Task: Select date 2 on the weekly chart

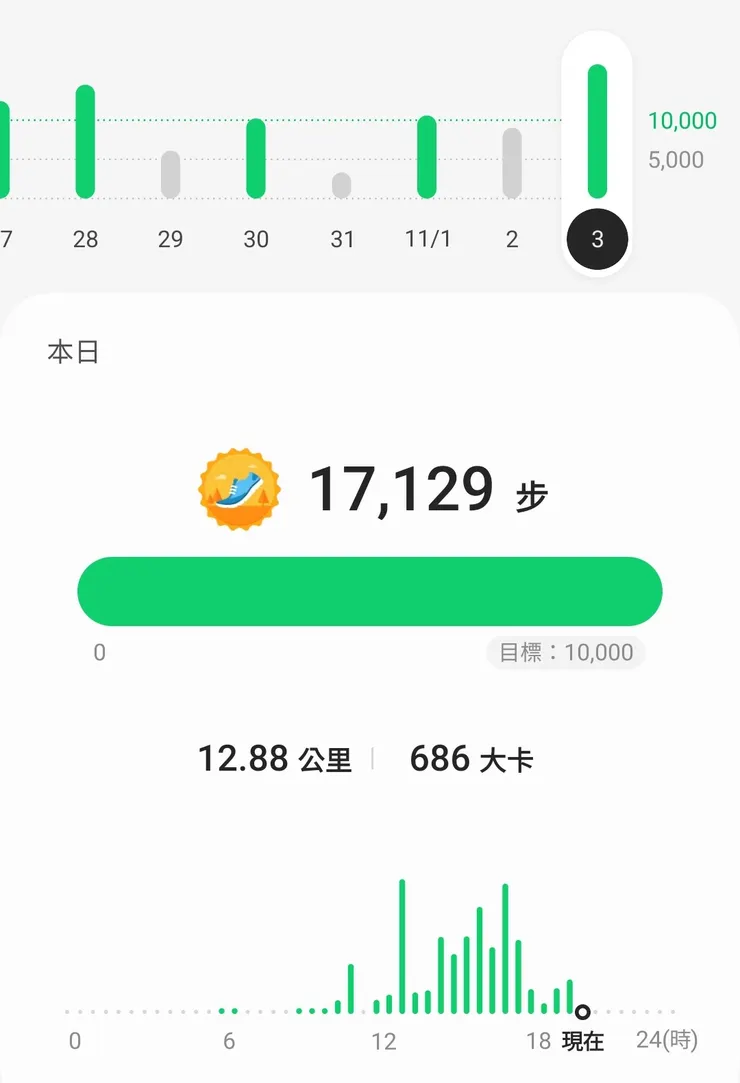Action: tap(512, 239)
